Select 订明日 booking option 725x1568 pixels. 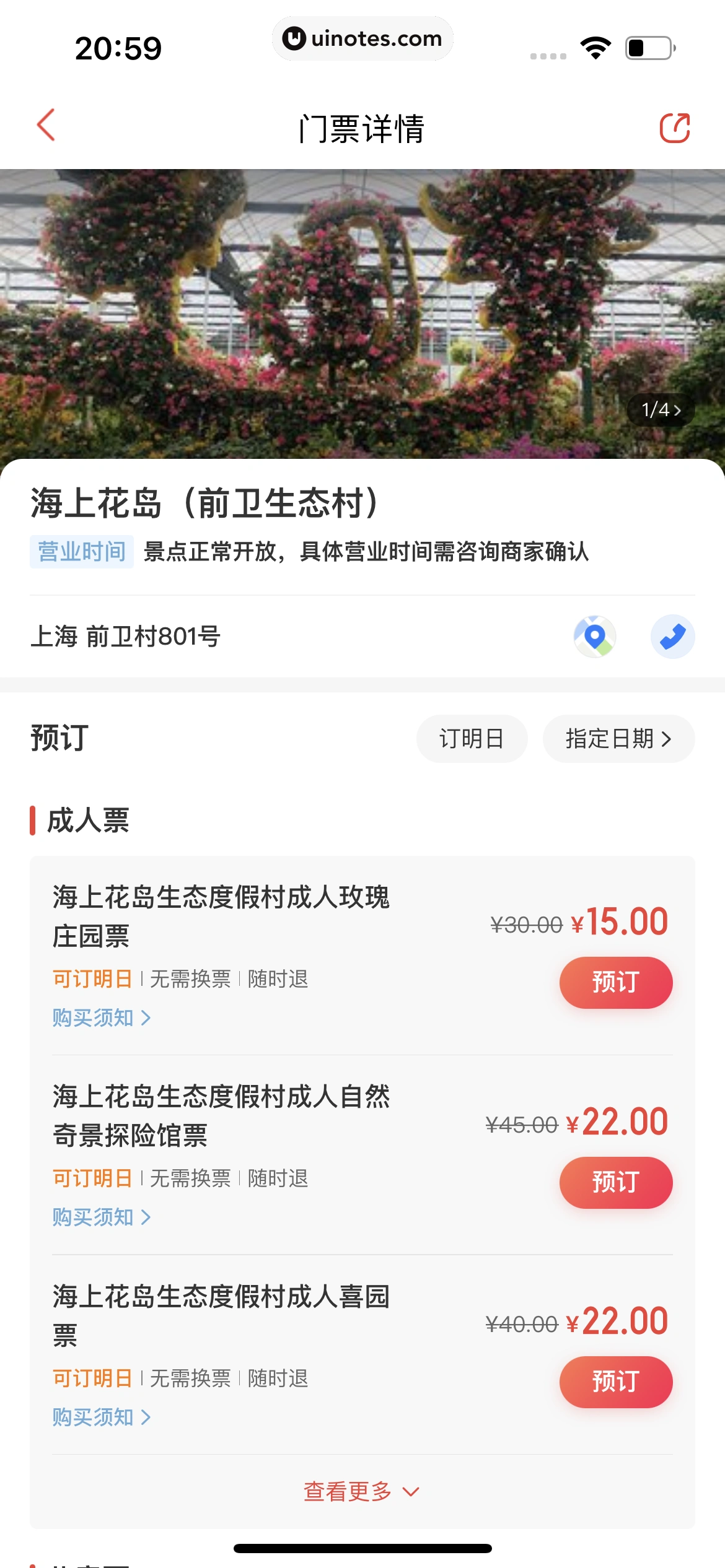click(x=472, y=738)
